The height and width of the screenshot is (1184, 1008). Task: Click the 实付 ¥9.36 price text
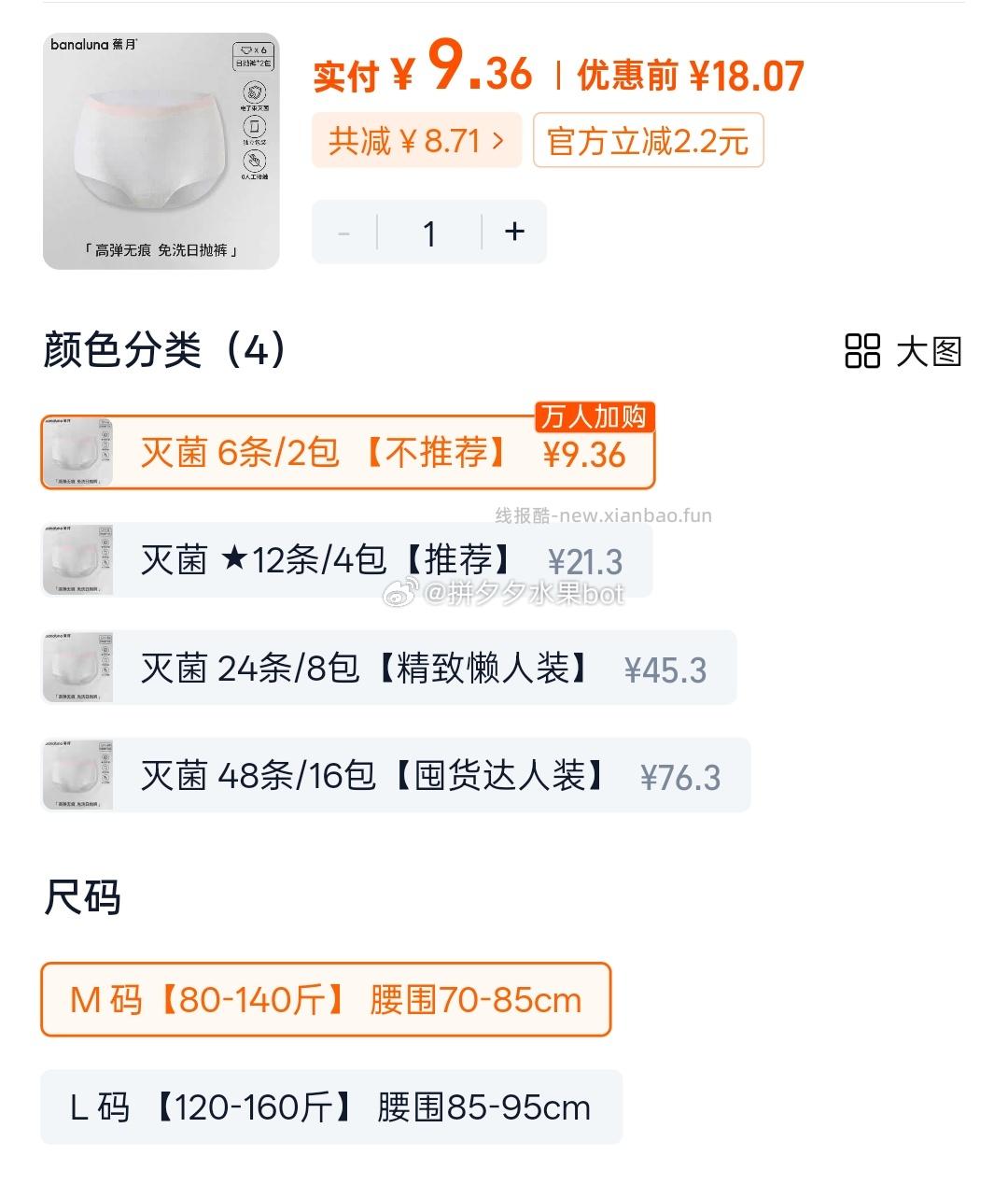[x=420, y=74]
